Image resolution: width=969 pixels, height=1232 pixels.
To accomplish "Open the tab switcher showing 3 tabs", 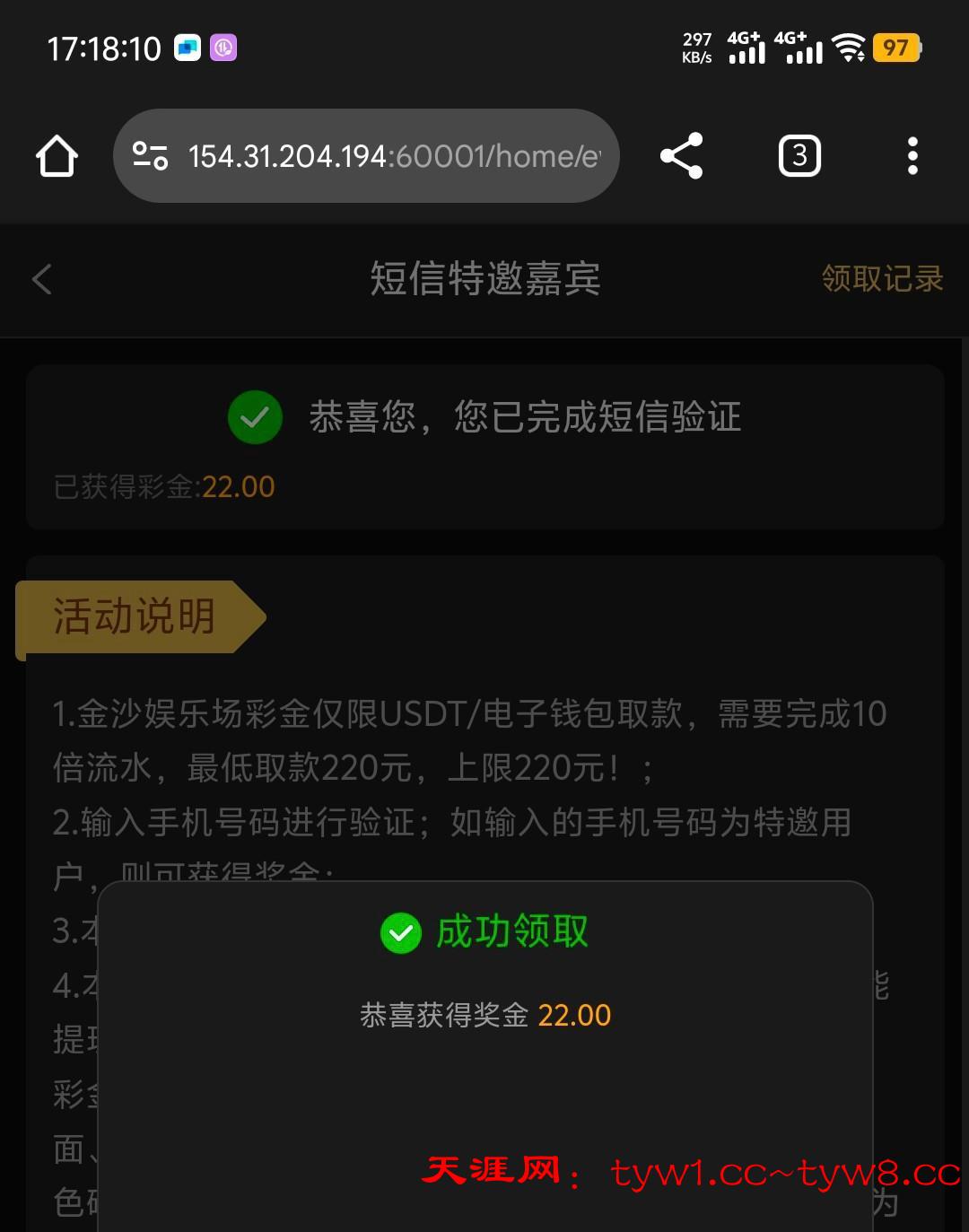I will point(799,156).
